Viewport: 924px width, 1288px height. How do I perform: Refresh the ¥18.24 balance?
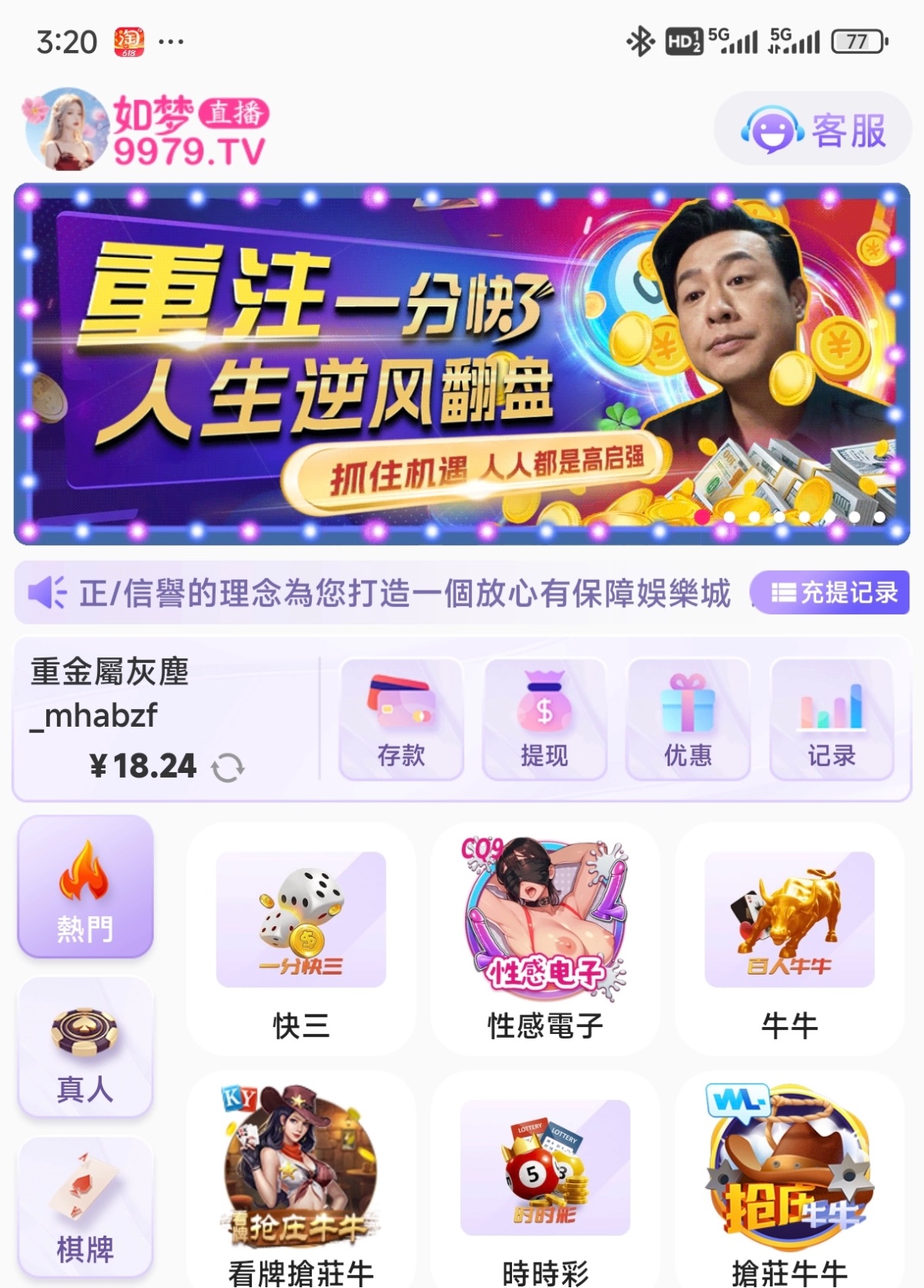tap(227, 767)
